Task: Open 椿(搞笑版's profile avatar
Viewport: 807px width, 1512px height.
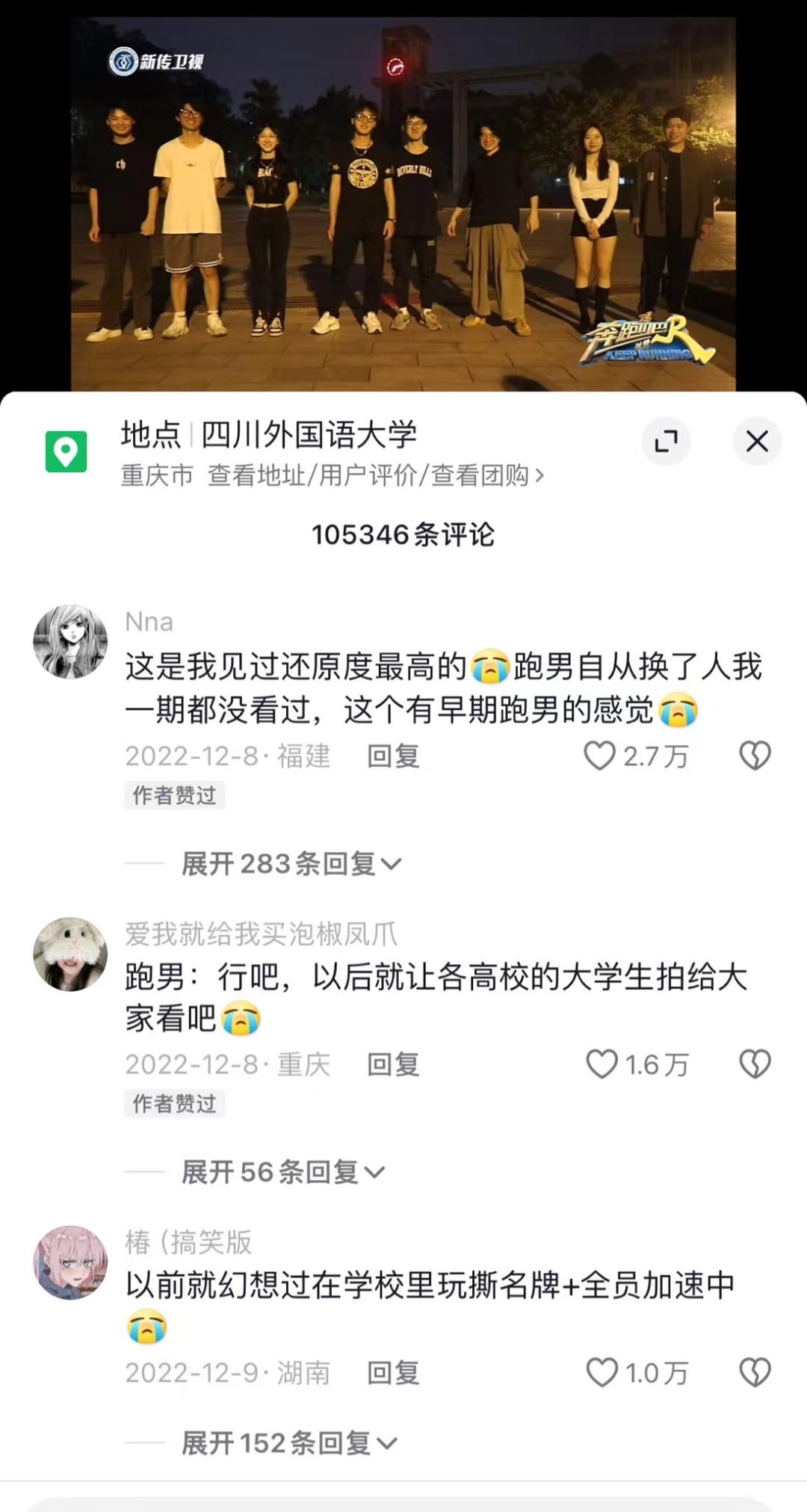Action: pos(70,1262)
